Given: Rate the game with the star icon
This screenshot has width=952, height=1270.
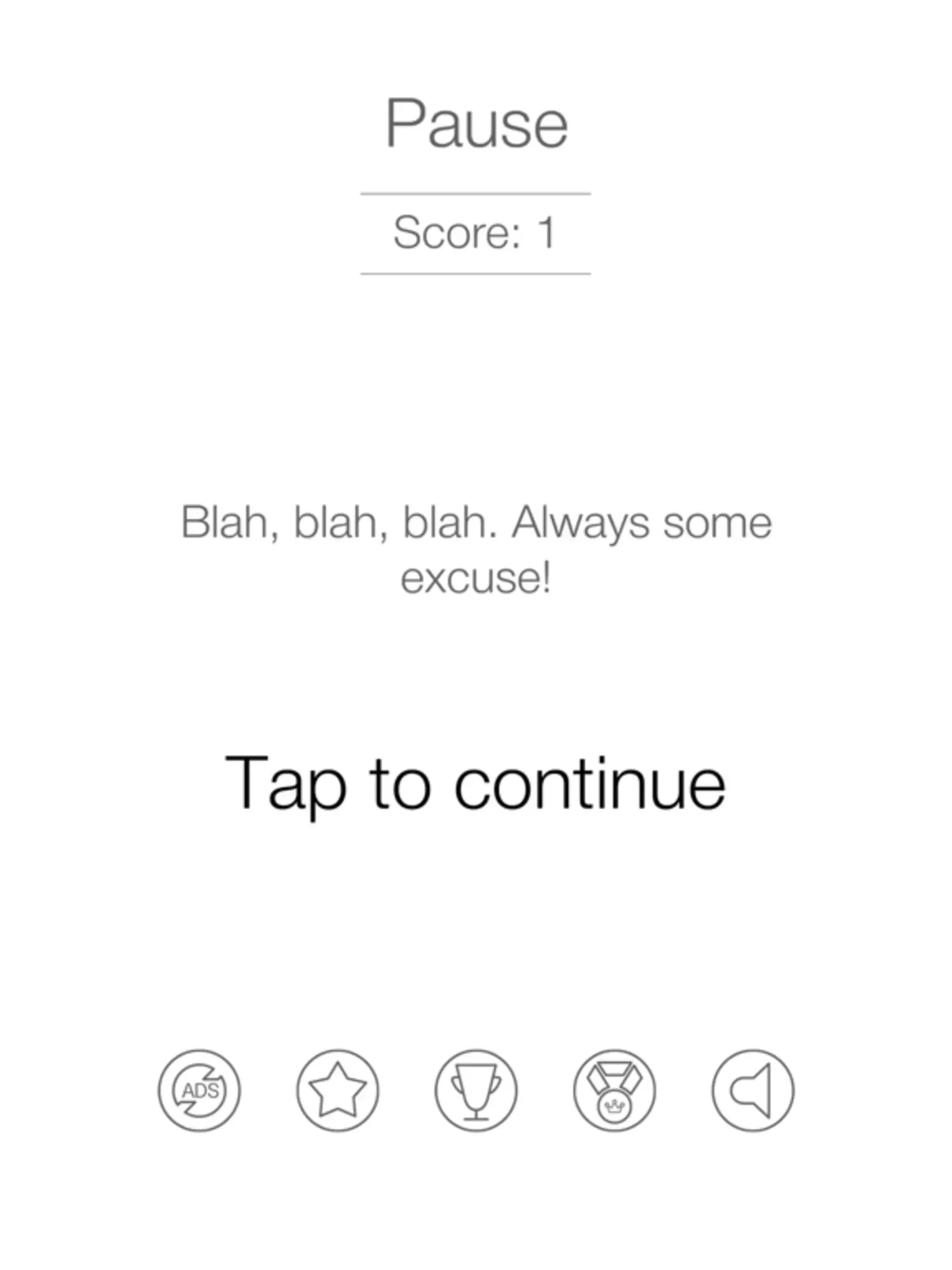Looking at the screenshot, I should pyautogui.click(x=338, y=1091).
